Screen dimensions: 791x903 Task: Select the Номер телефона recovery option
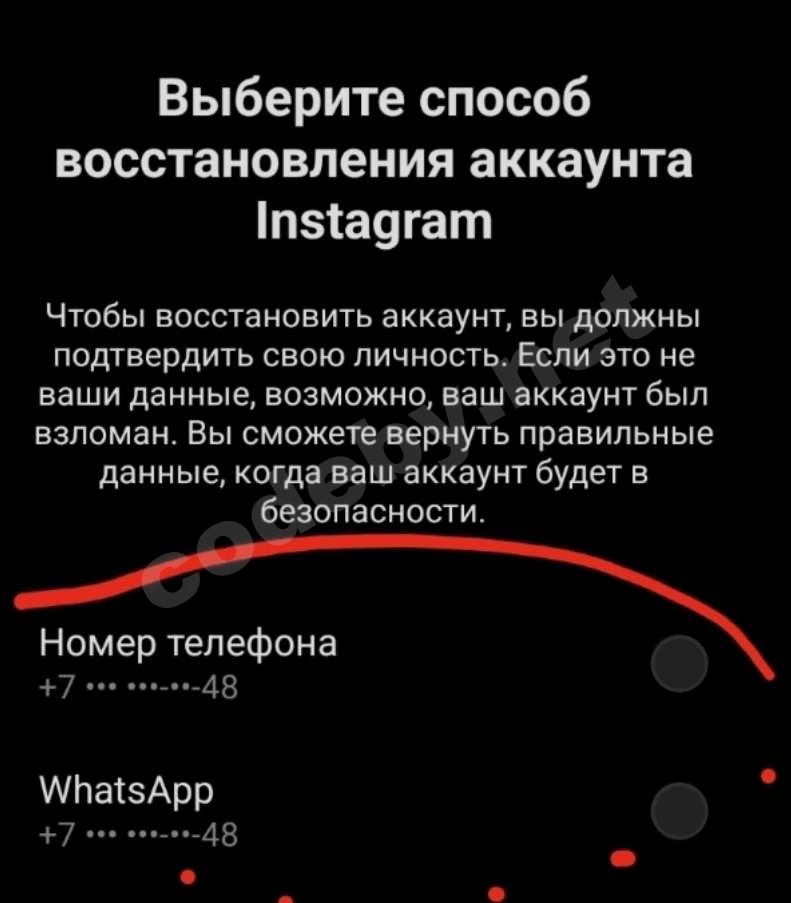click(x=679, y=663)
